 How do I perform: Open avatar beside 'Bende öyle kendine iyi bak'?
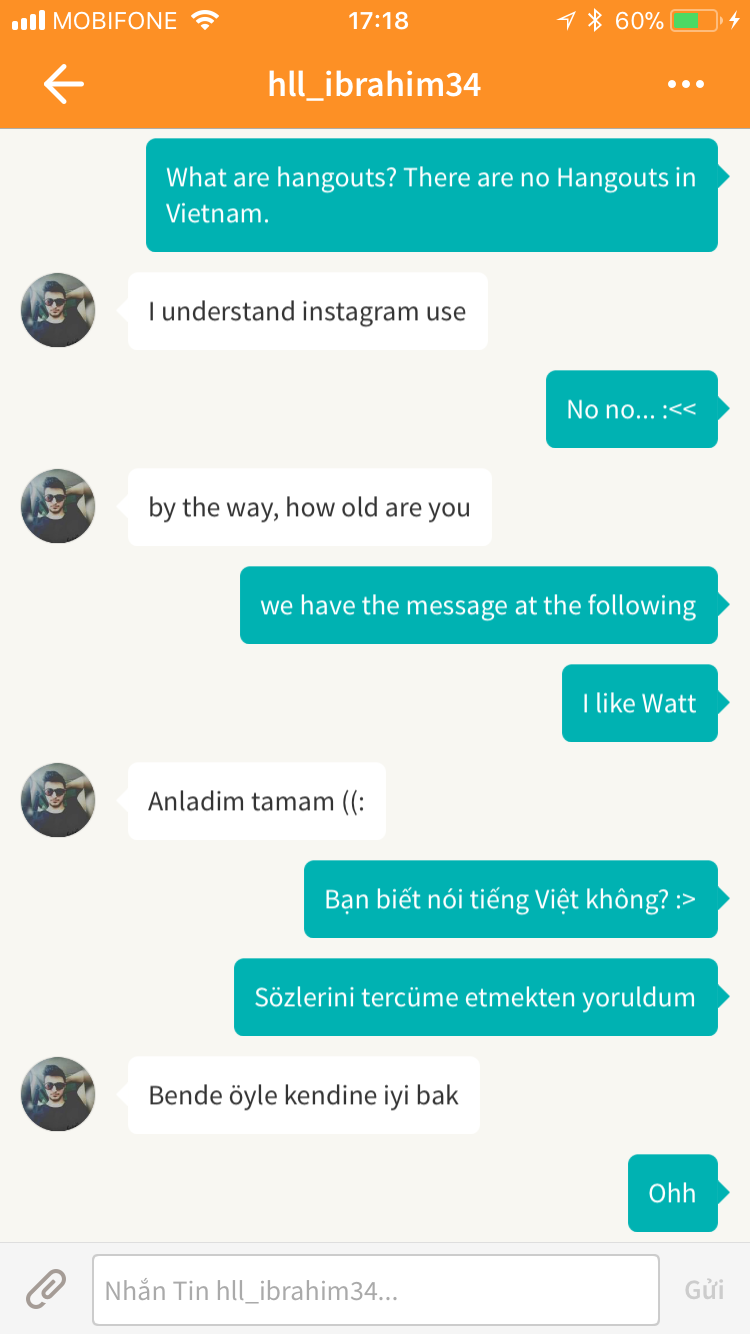click(x=58, y=1094)
